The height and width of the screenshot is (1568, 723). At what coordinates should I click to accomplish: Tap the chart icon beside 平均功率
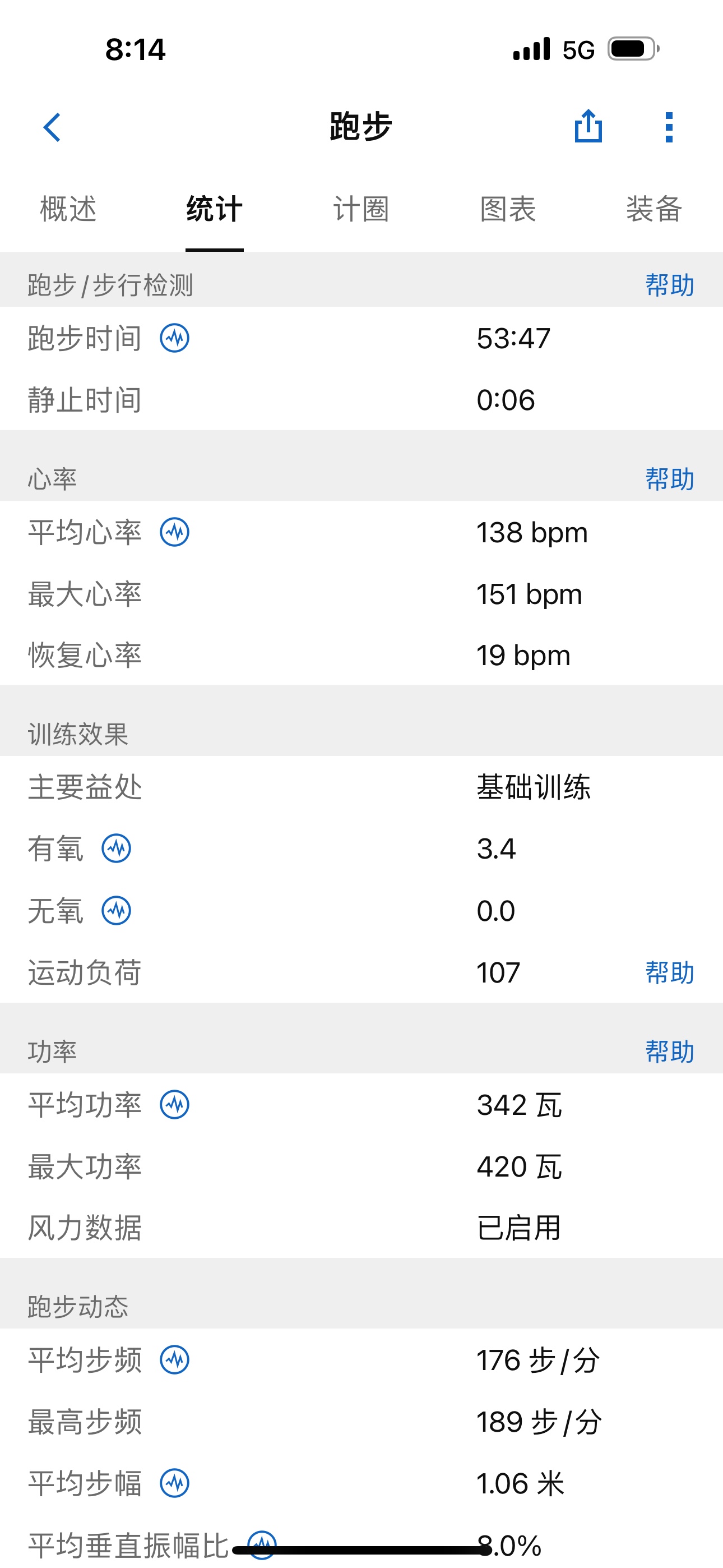point(175,1104)
